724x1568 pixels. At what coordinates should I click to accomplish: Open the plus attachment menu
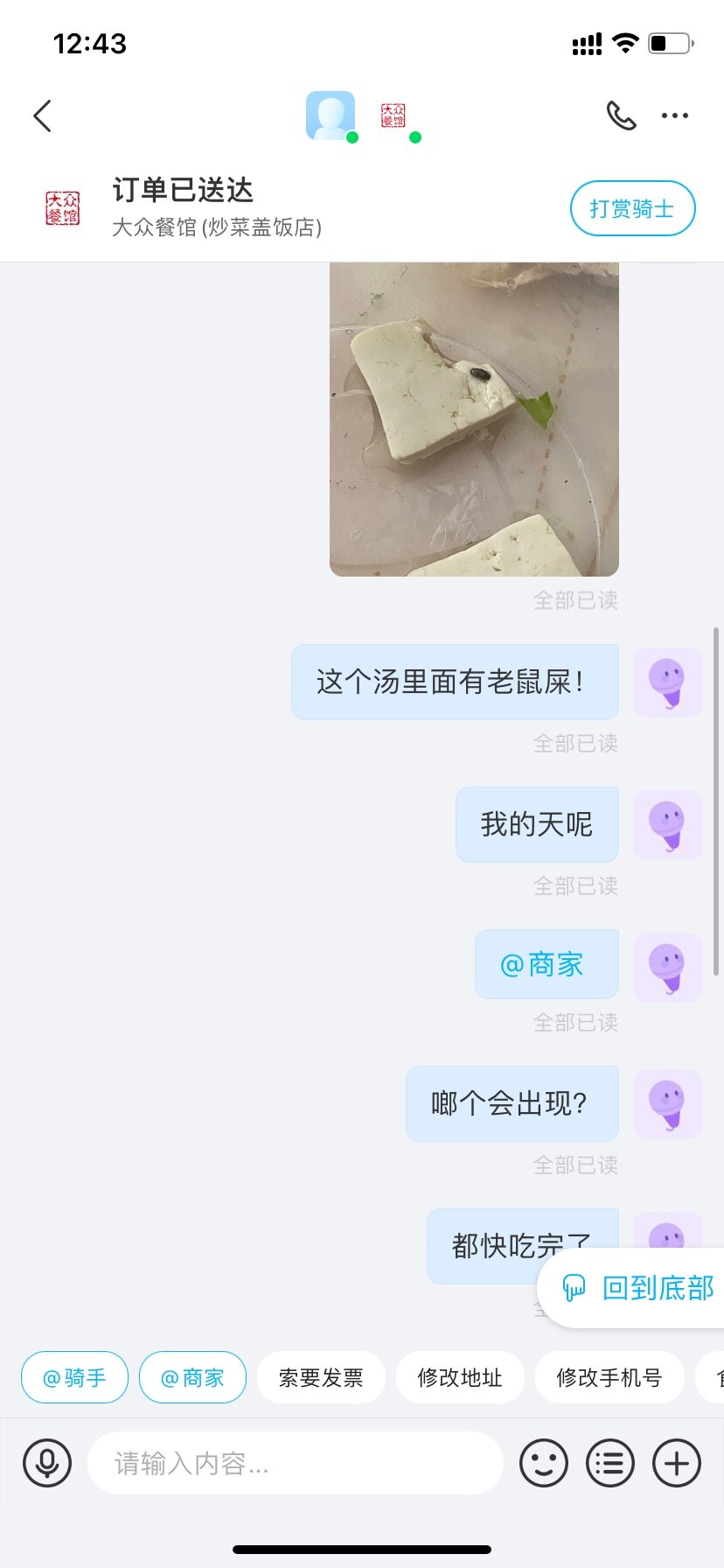coord(677,1463)
